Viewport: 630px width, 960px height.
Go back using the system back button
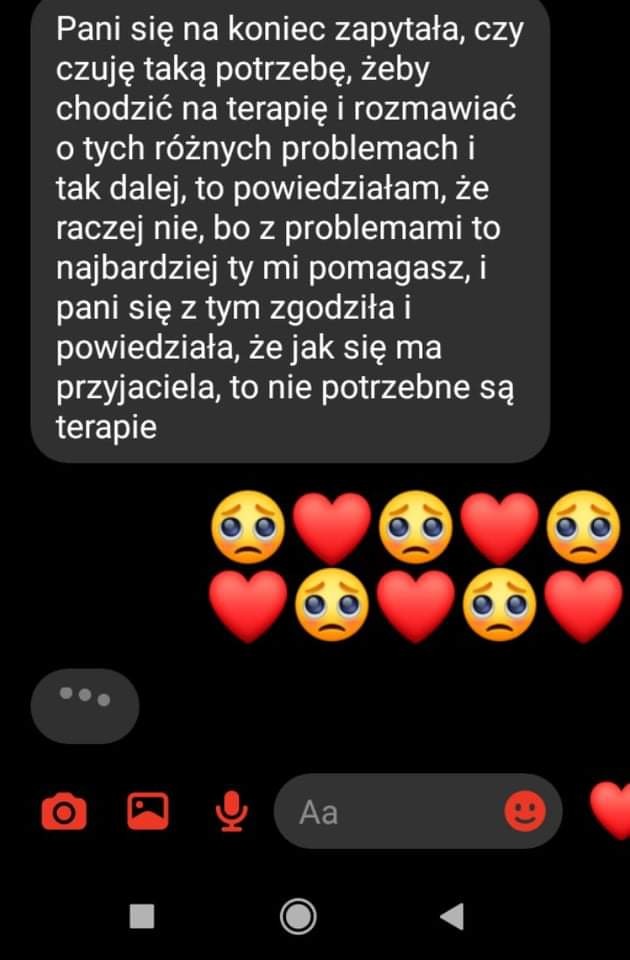(452, 915)
